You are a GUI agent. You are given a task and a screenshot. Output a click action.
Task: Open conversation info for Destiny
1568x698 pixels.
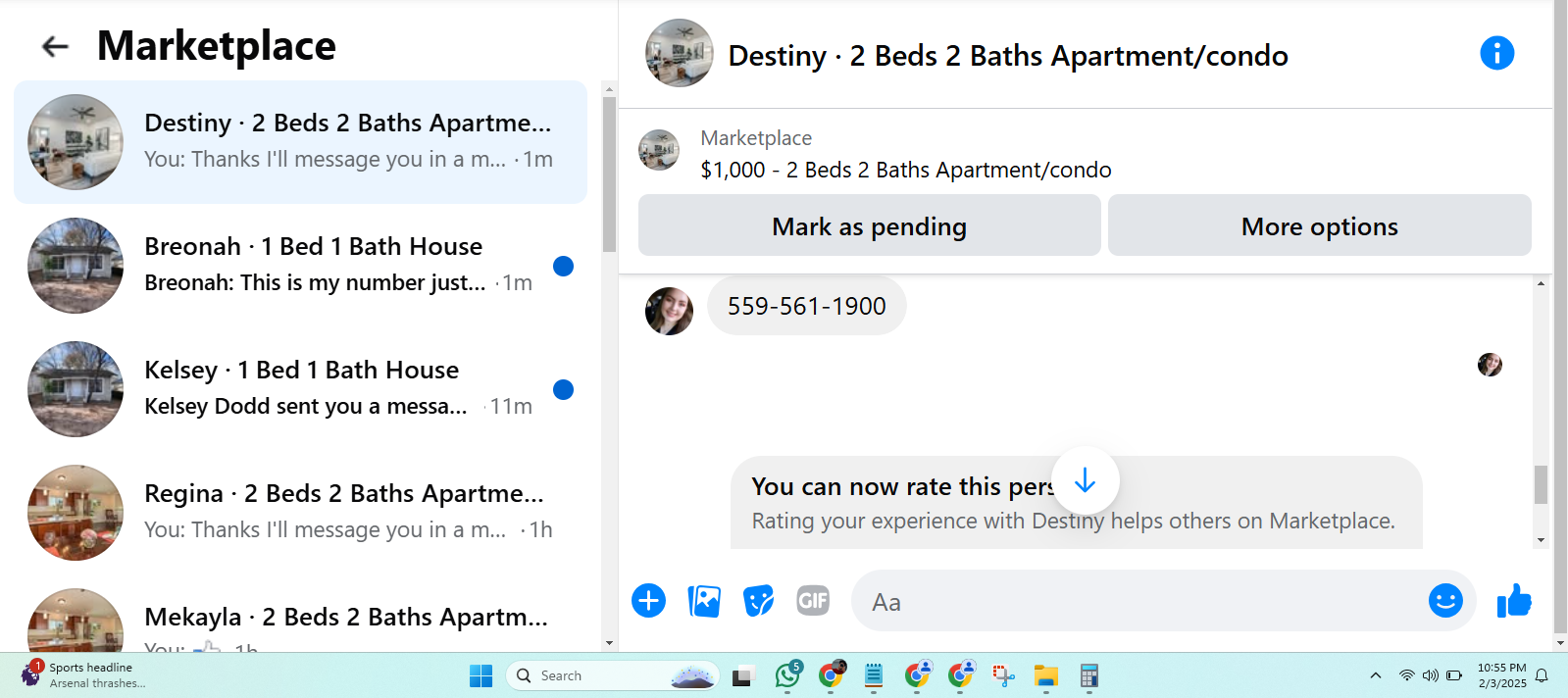(1496, 53)
